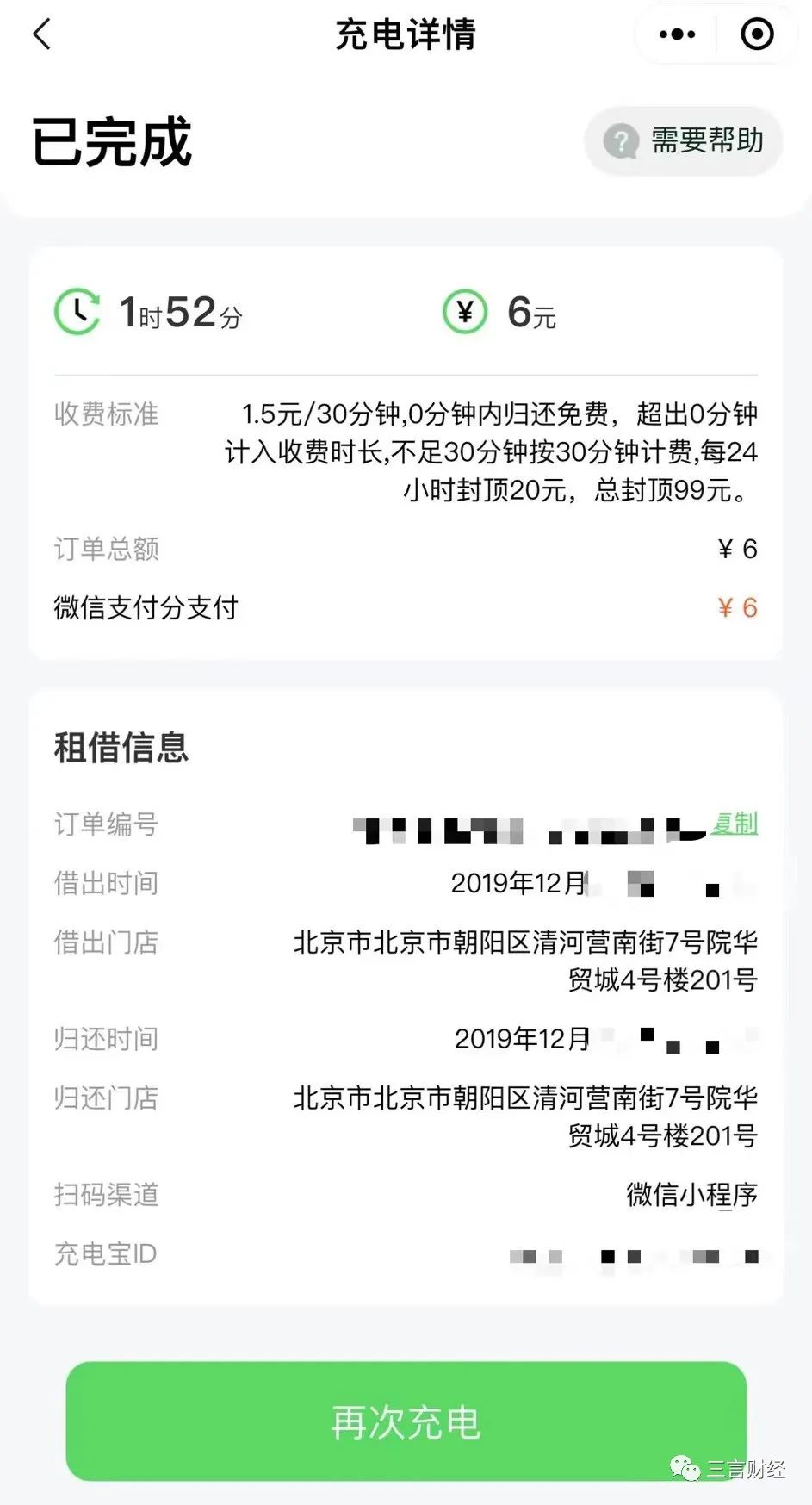This screenshot has height=1505, width=812.
Task: Close the mini program with the circle icon
Action: pos(758,34)
